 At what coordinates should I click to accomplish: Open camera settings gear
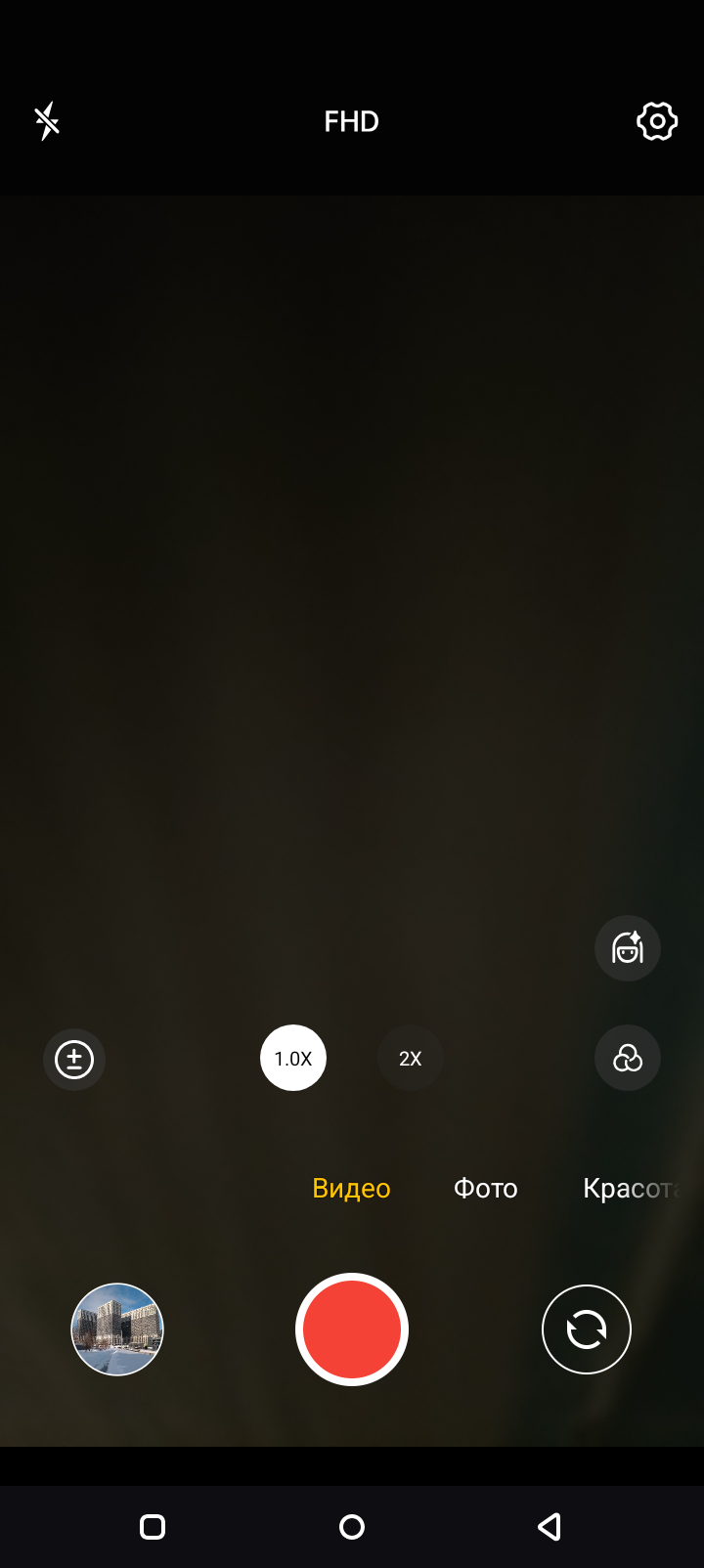657,121
